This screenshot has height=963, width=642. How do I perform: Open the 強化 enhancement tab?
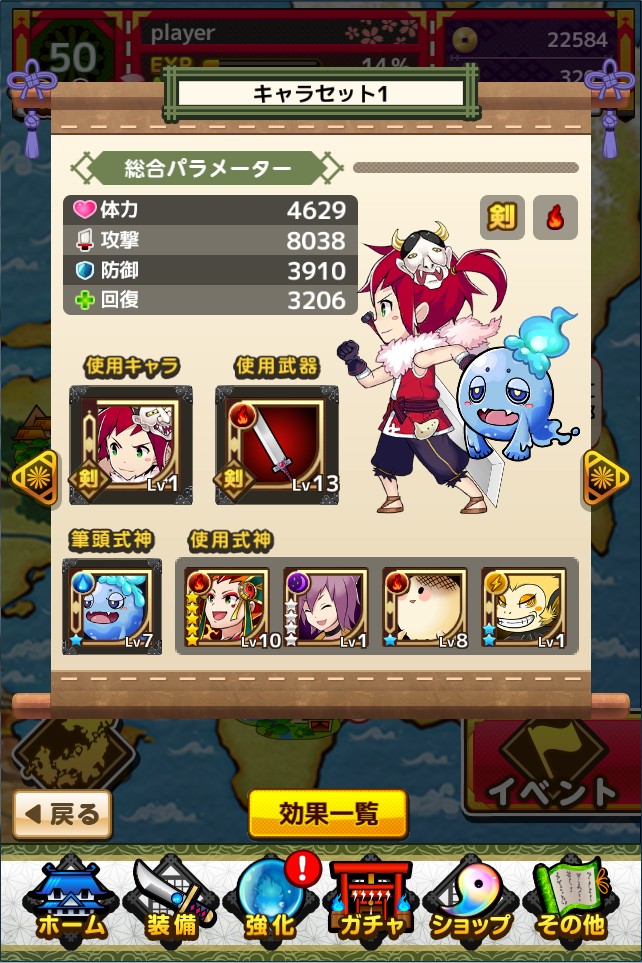(x=270, y=901)
